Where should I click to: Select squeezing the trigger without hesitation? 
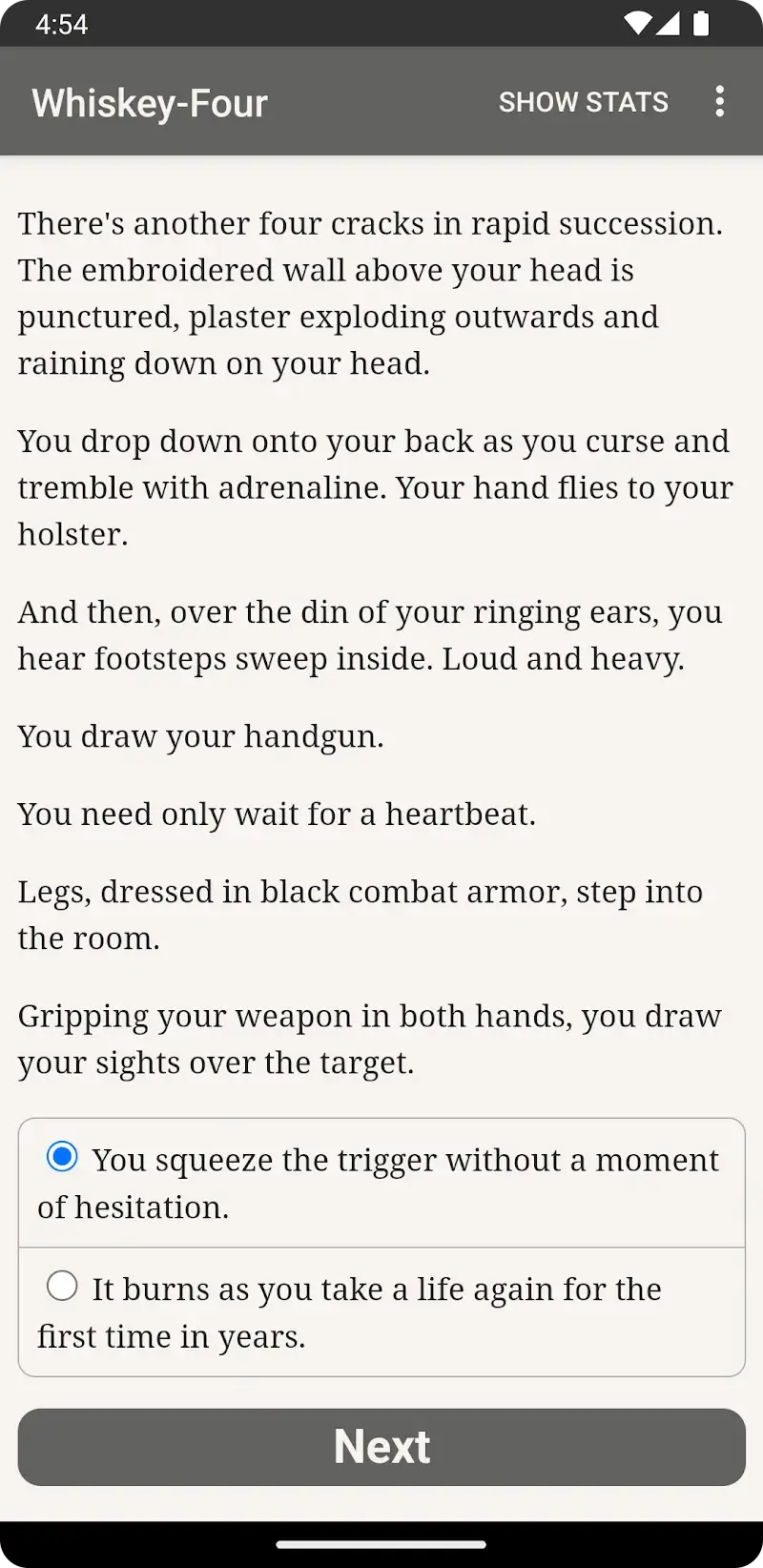(381, 1183)
